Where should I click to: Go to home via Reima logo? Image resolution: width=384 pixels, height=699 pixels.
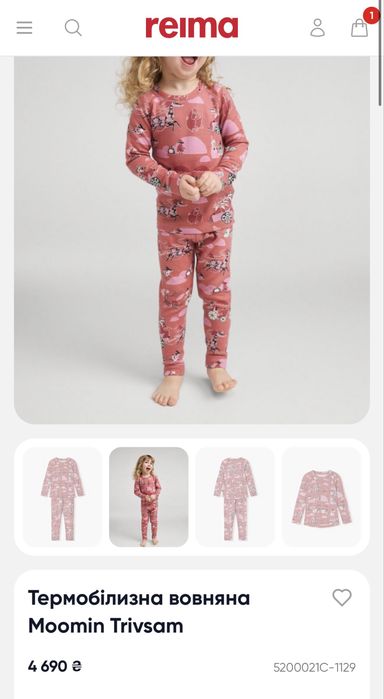[192, 27]
